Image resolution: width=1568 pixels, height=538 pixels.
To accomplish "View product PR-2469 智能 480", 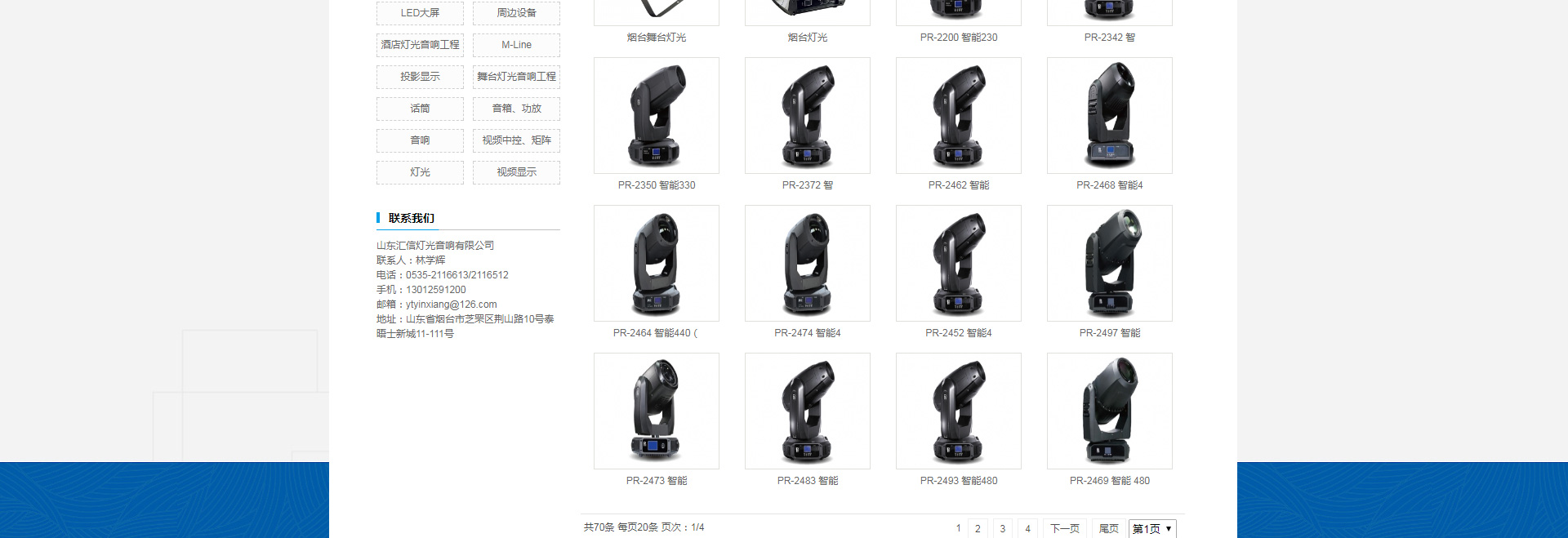I will pos(1109,411).
